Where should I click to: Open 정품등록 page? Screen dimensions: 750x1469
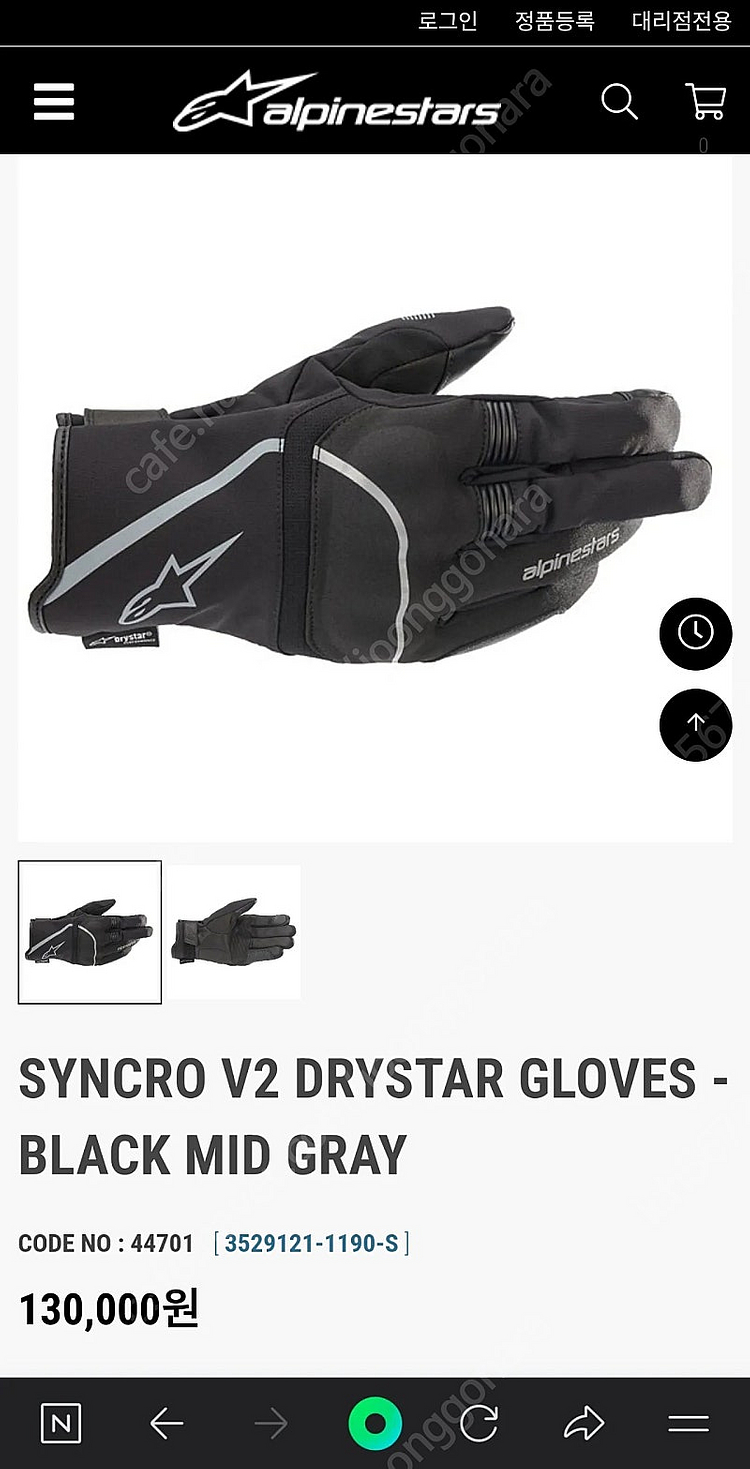[x=554, y=21]
